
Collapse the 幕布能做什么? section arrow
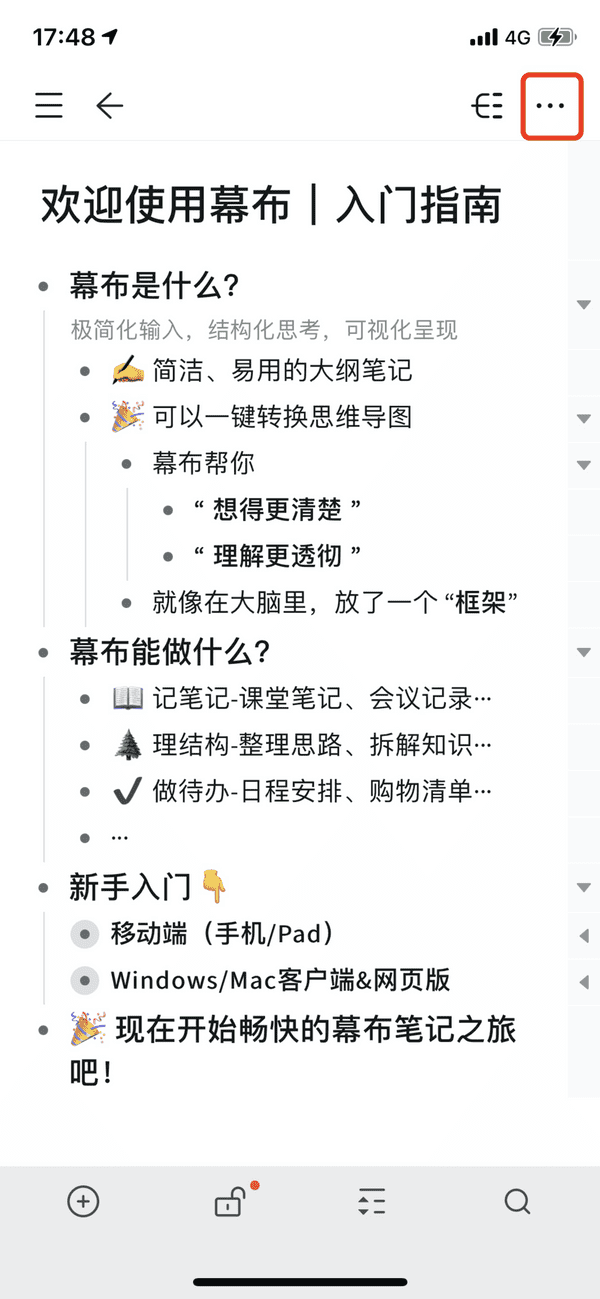tap(583, 652)
